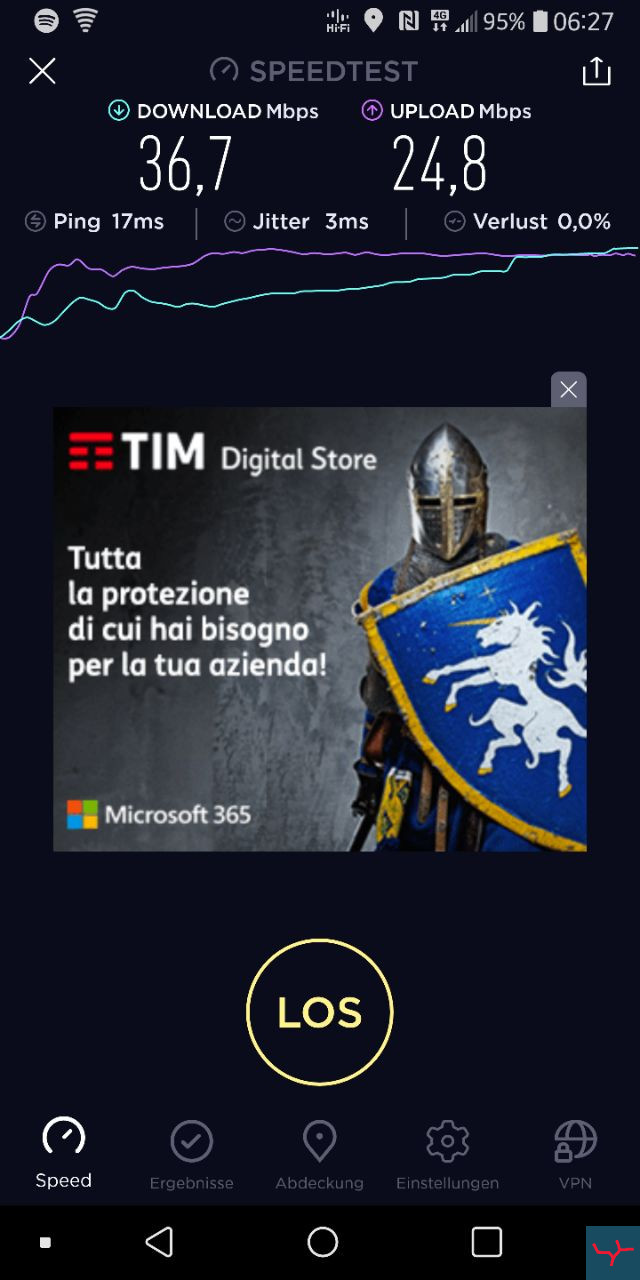Go to the Abdeckung tab
The image size is (640, 1280).
pos(319,1153)
